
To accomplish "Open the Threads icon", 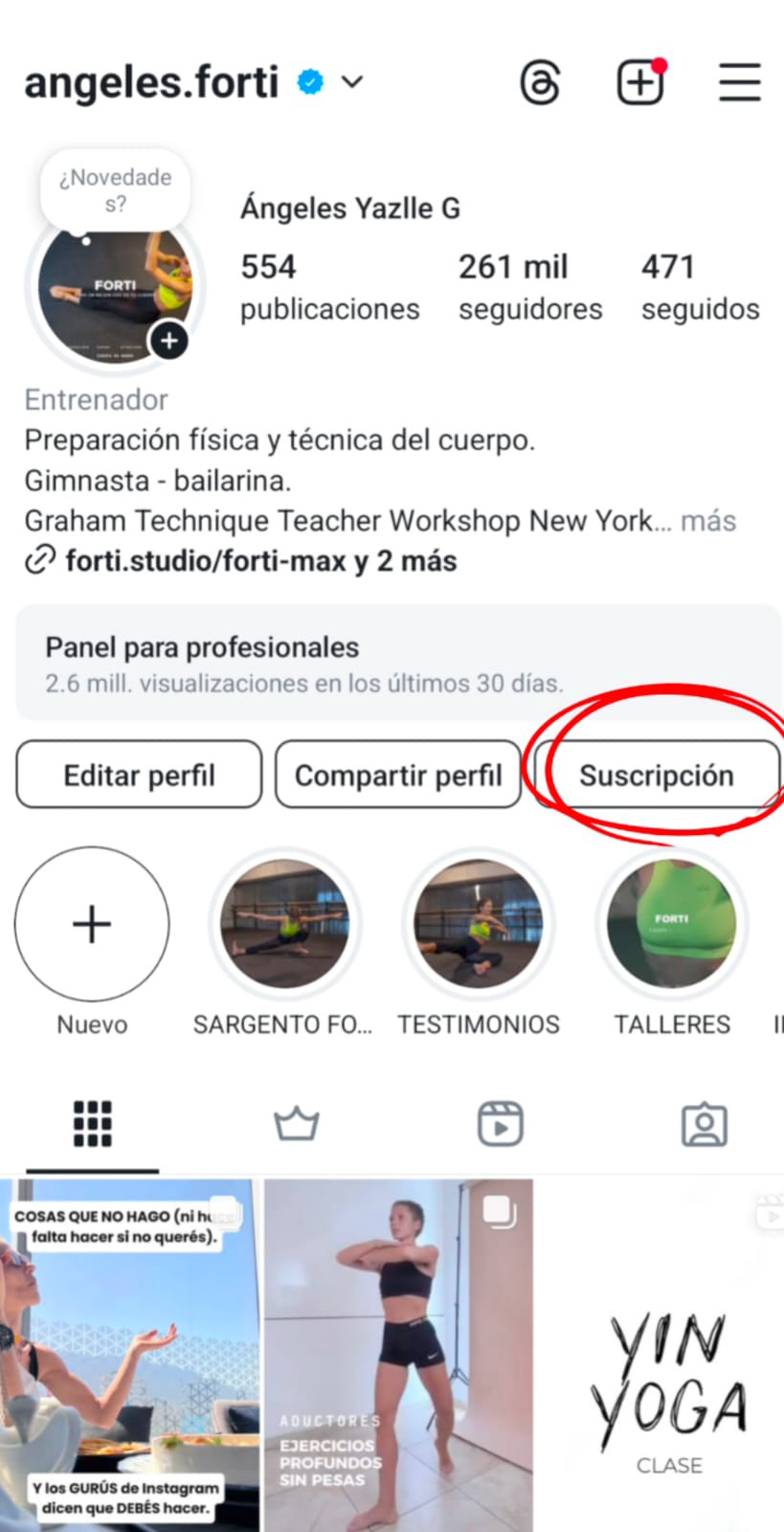I will (x=540, y=82).
